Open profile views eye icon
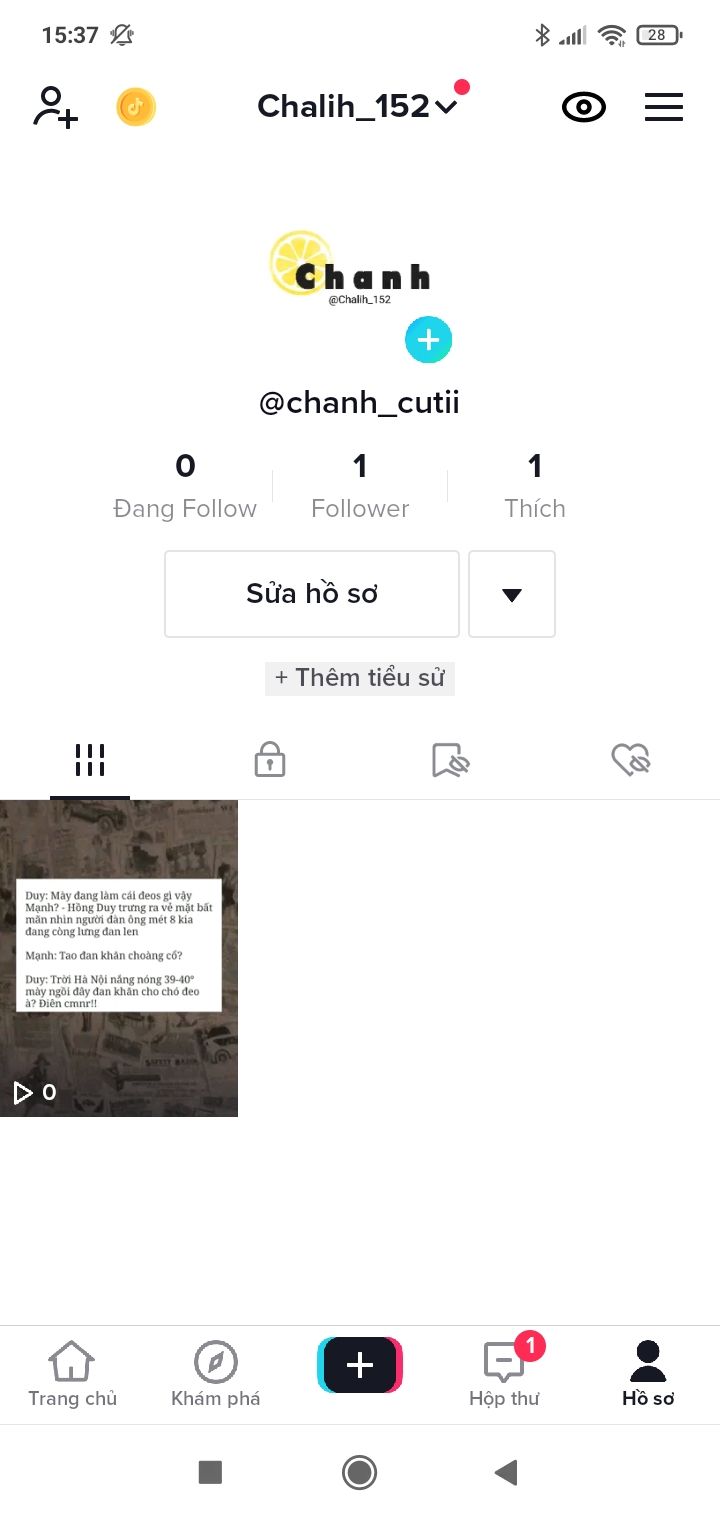The image size is (720, 1520). point(584,107)
